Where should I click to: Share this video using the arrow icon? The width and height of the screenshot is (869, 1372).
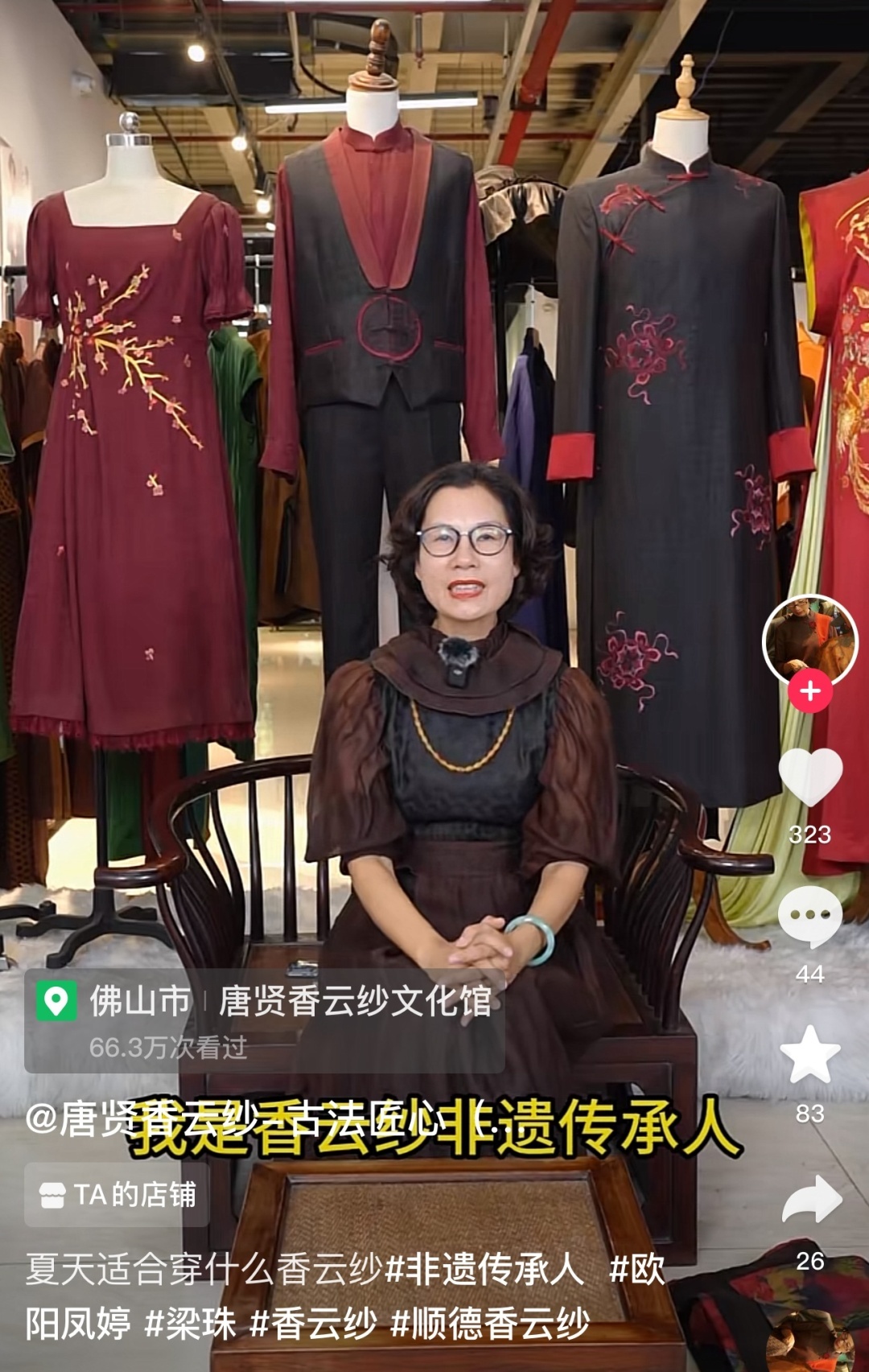[809, 1200]
